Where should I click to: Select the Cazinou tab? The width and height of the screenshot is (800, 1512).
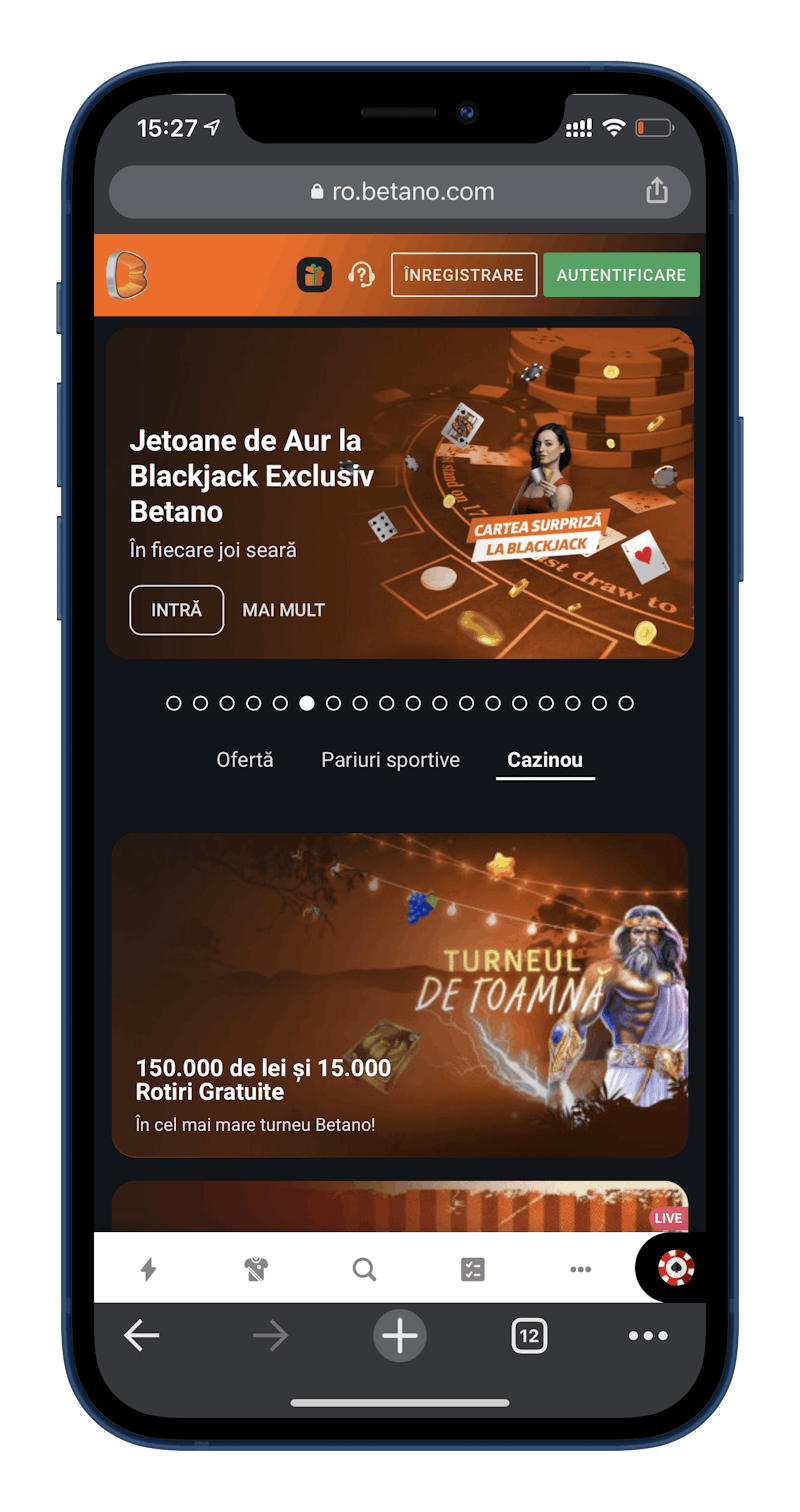pos(545,760)
